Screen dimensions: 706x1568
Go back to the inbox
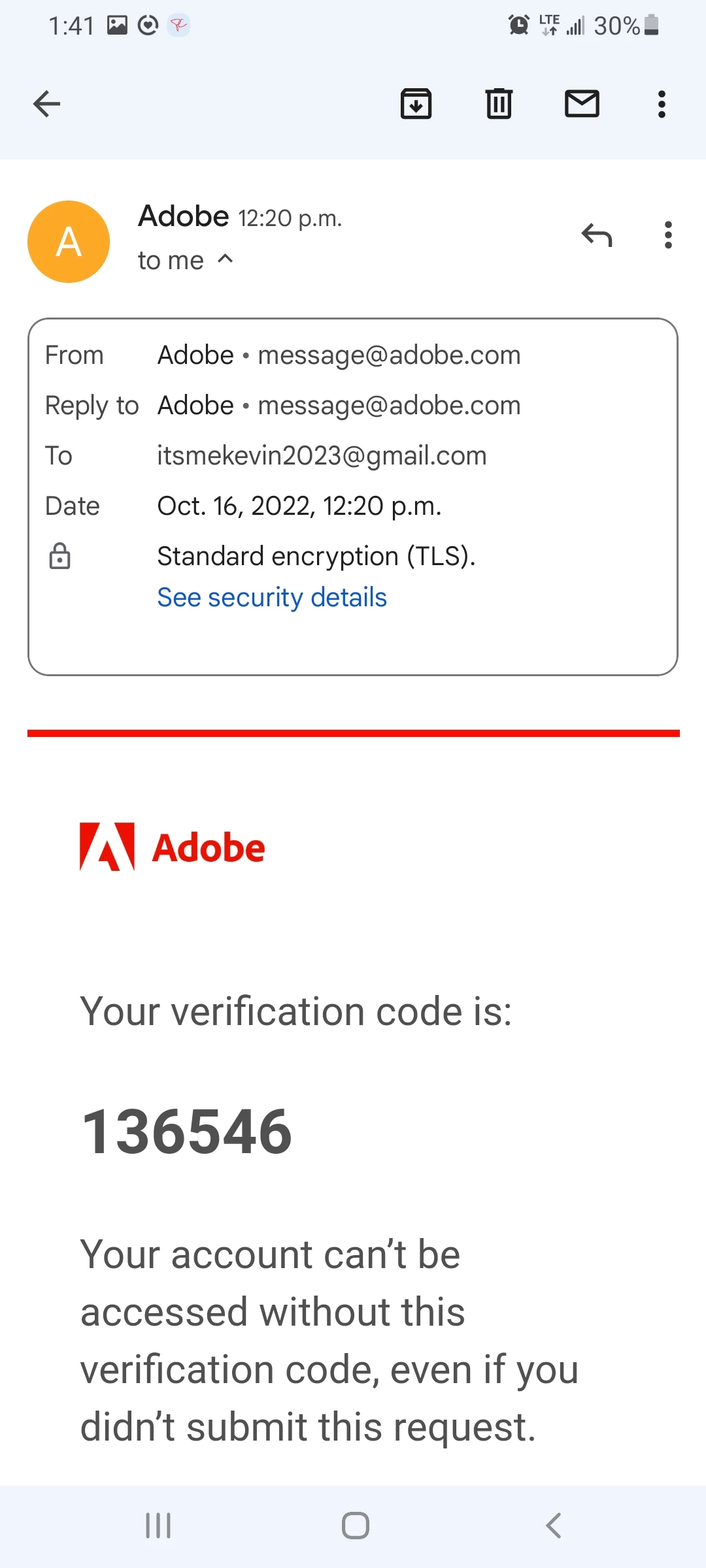(x=46, y=104)
